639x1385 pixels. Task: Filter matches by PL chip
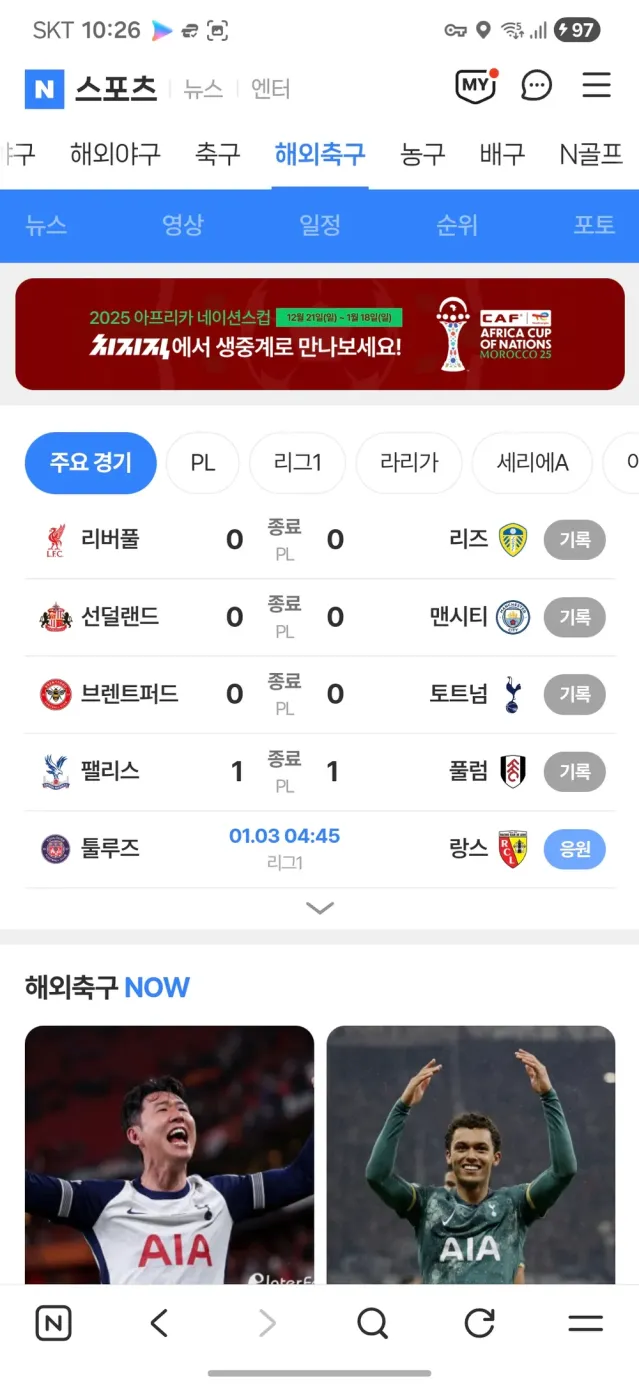click(x=203, y=463)
